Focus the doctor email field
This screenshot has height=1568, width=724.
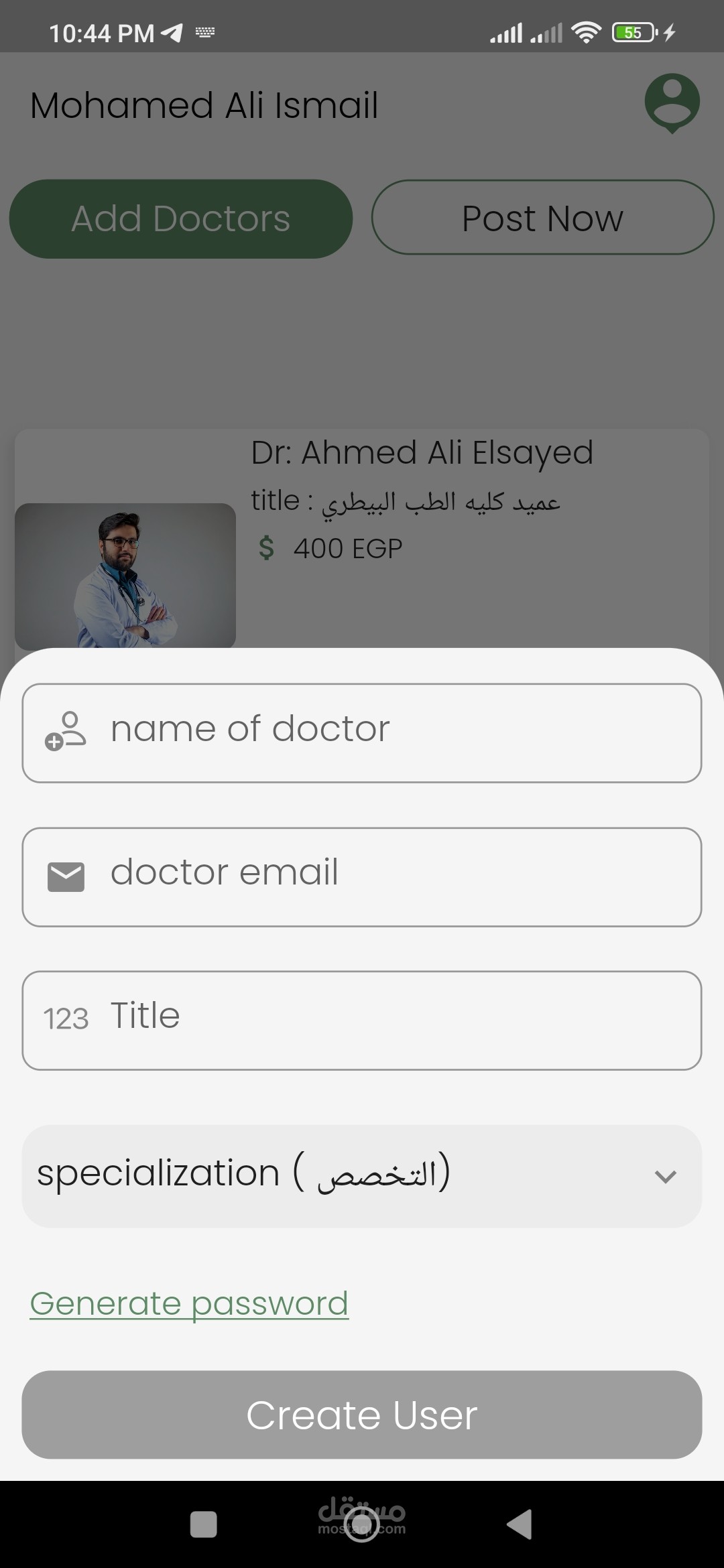[362, 876]
